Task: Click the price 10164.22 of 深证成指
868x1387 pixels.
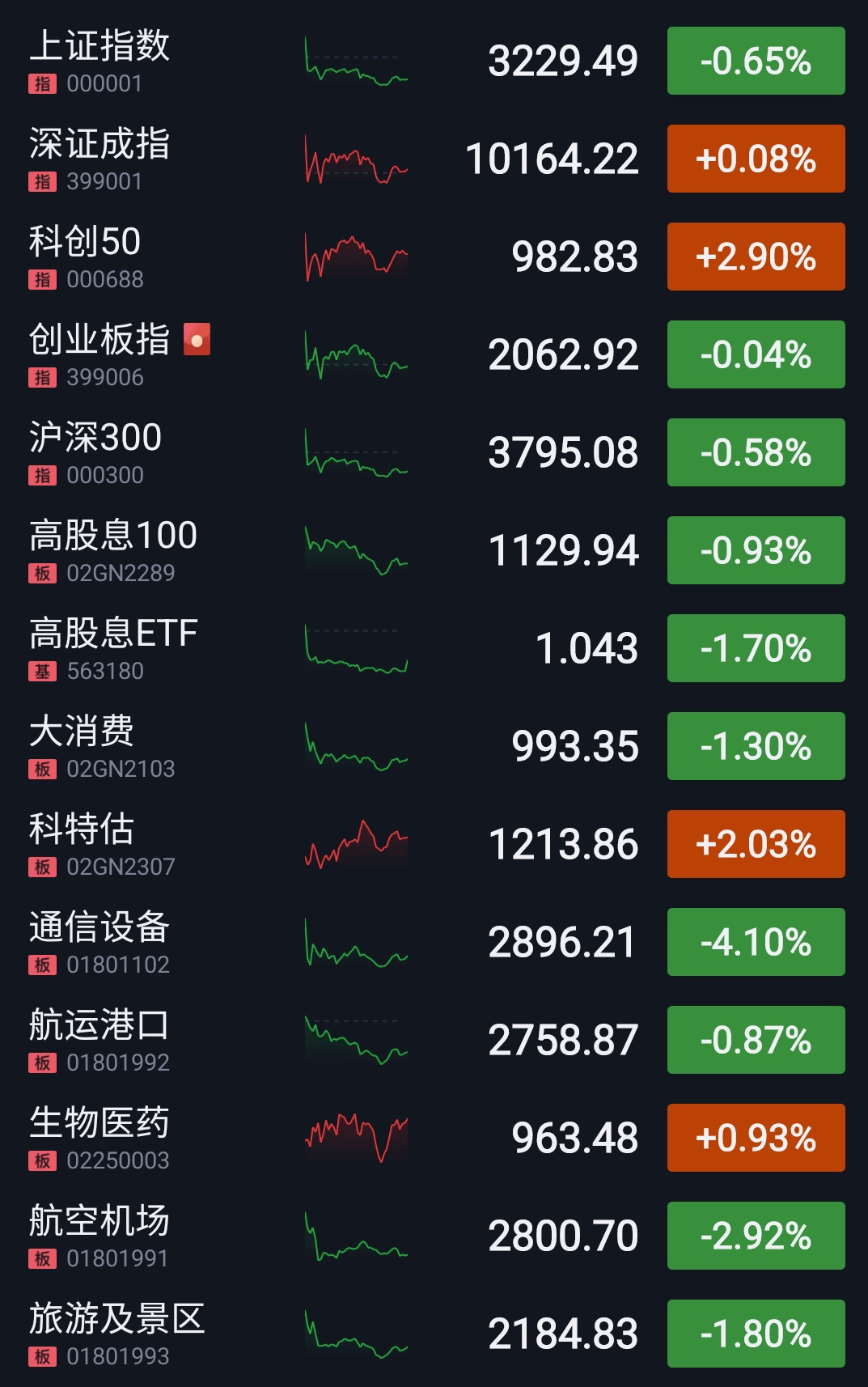Action: tap(553, 159)
